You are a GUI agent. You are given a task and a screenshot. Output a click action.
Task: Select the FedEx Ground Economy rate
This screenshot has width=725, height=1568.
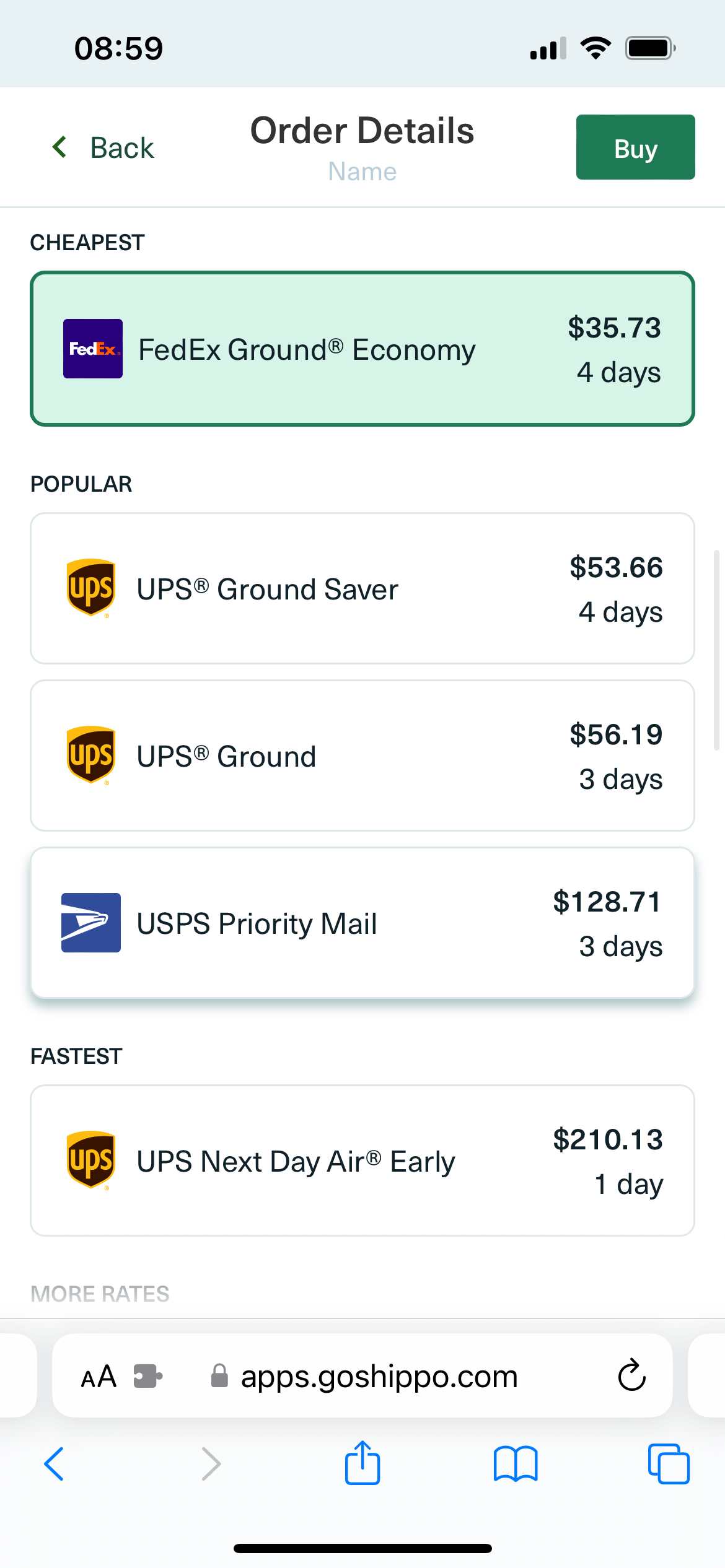[x=362, y=349]
